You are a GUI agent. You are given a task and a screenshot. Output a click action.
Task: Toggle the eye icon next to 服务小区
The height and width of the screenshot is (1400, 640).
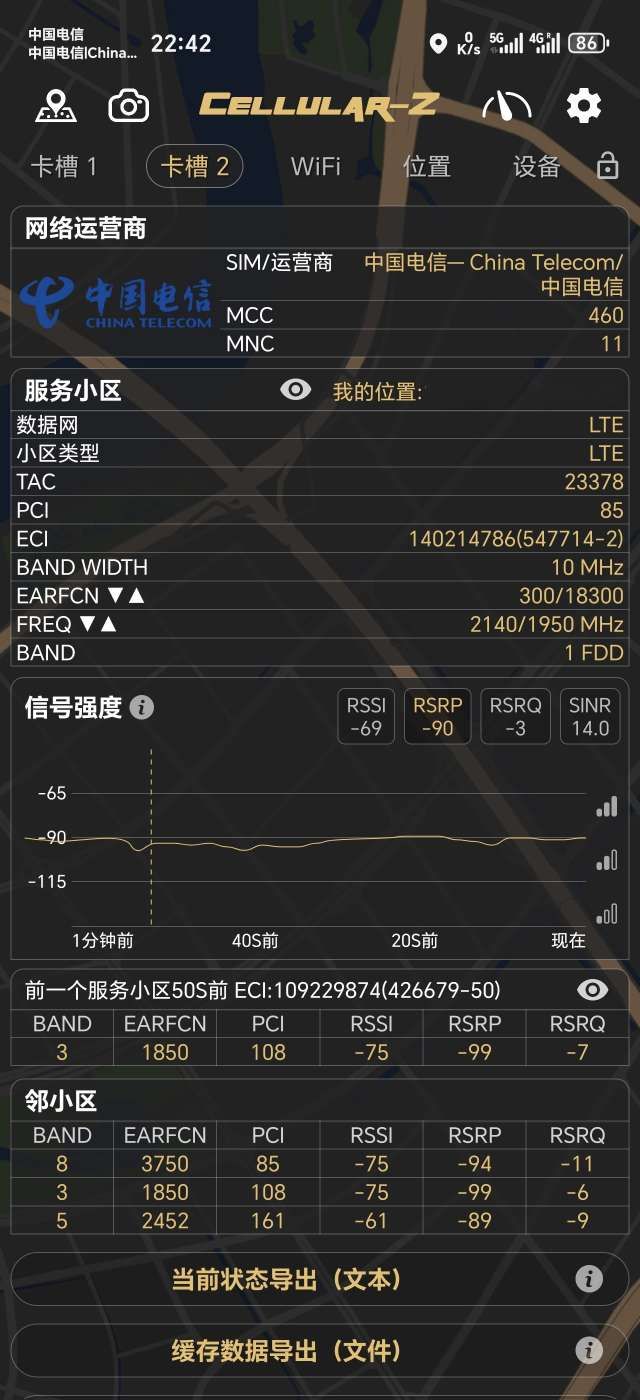[x=296, y=390]
